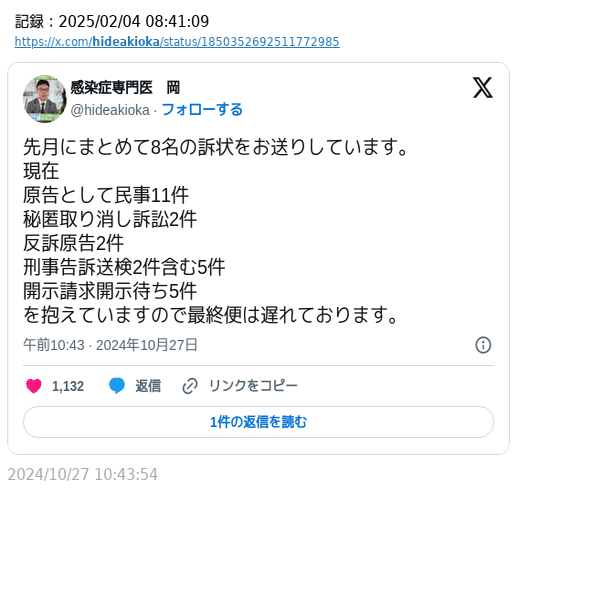Open the tweet timestamp 午前10:43 · 2024年10月27日
The height and width of the screenshot is (603, 603).
pyautogui.click(x=111, y=345)
